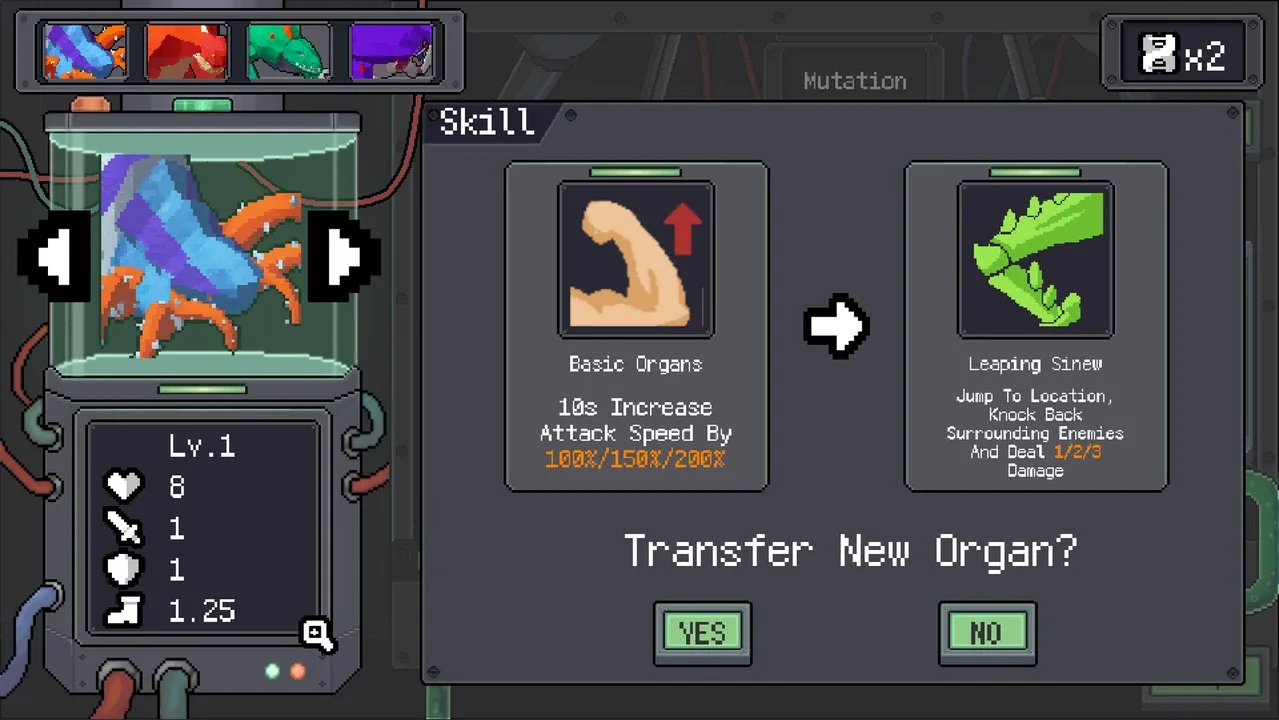Show previous creature with left arrow
The width and height of the screenshot is (1279, 720).
55,256
